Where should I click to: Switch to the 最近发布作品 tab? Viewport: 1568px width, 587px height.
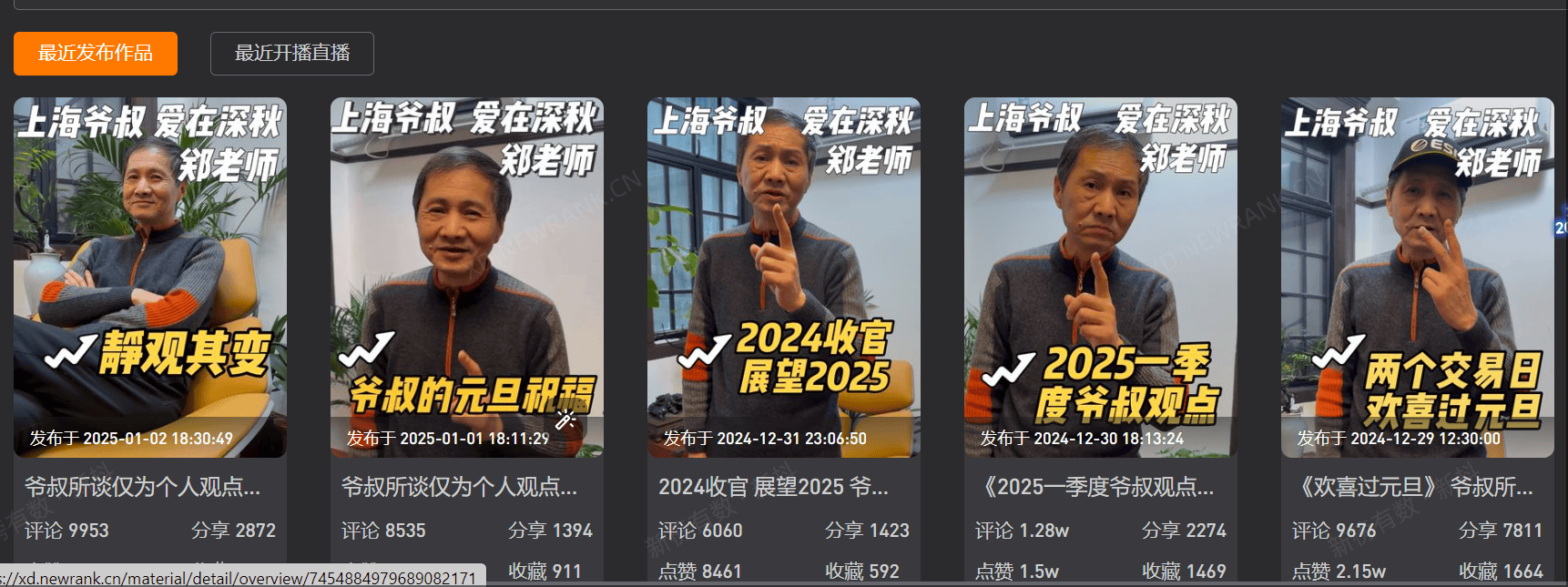(x=96, y=54)
